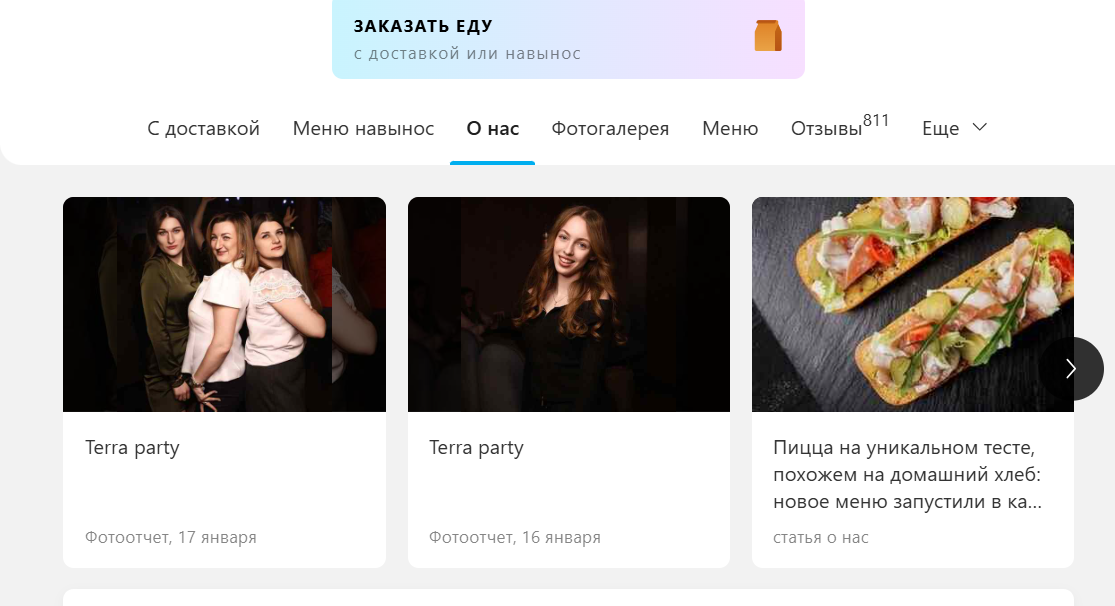
Task: Open Terra party photo report from 16 января
Action: pyautogui.click(x=568, y=380)
